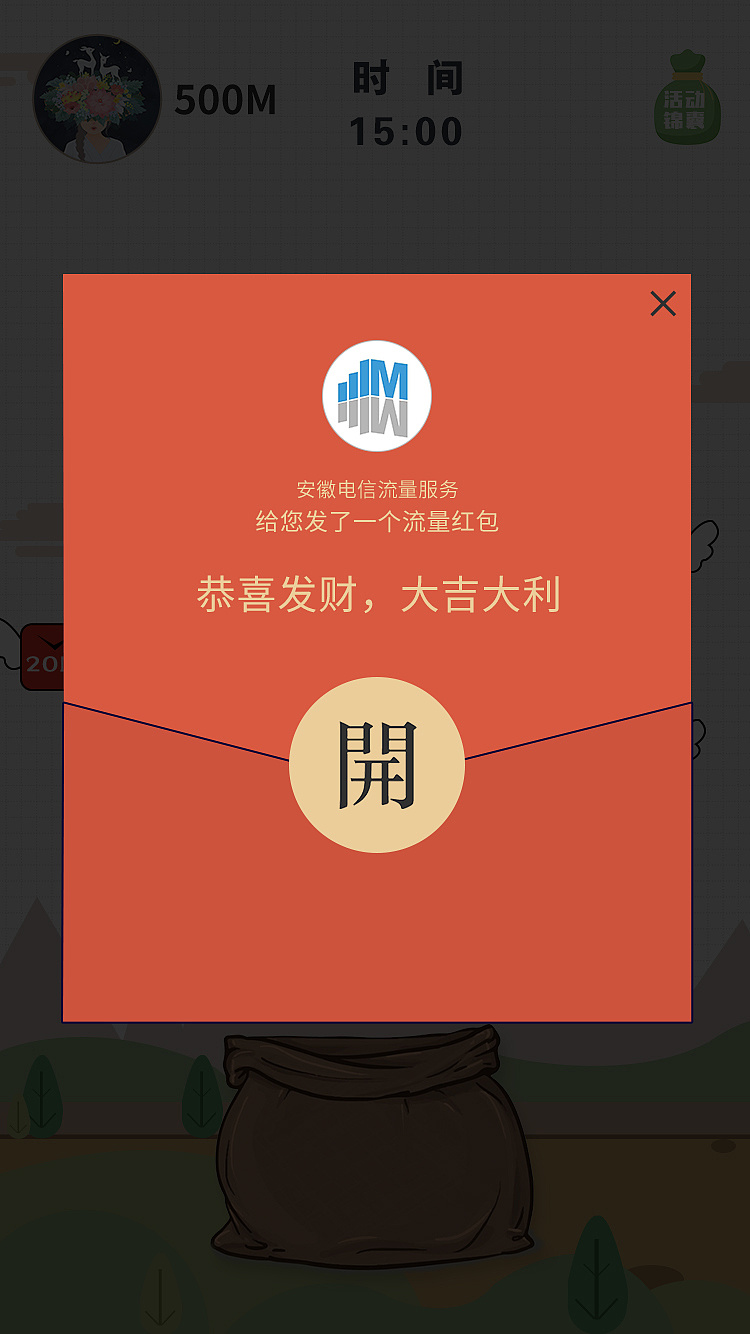
Task: Tap the 15:00 countdown timer
Action: pyautogui.click(x=404, y=131)
